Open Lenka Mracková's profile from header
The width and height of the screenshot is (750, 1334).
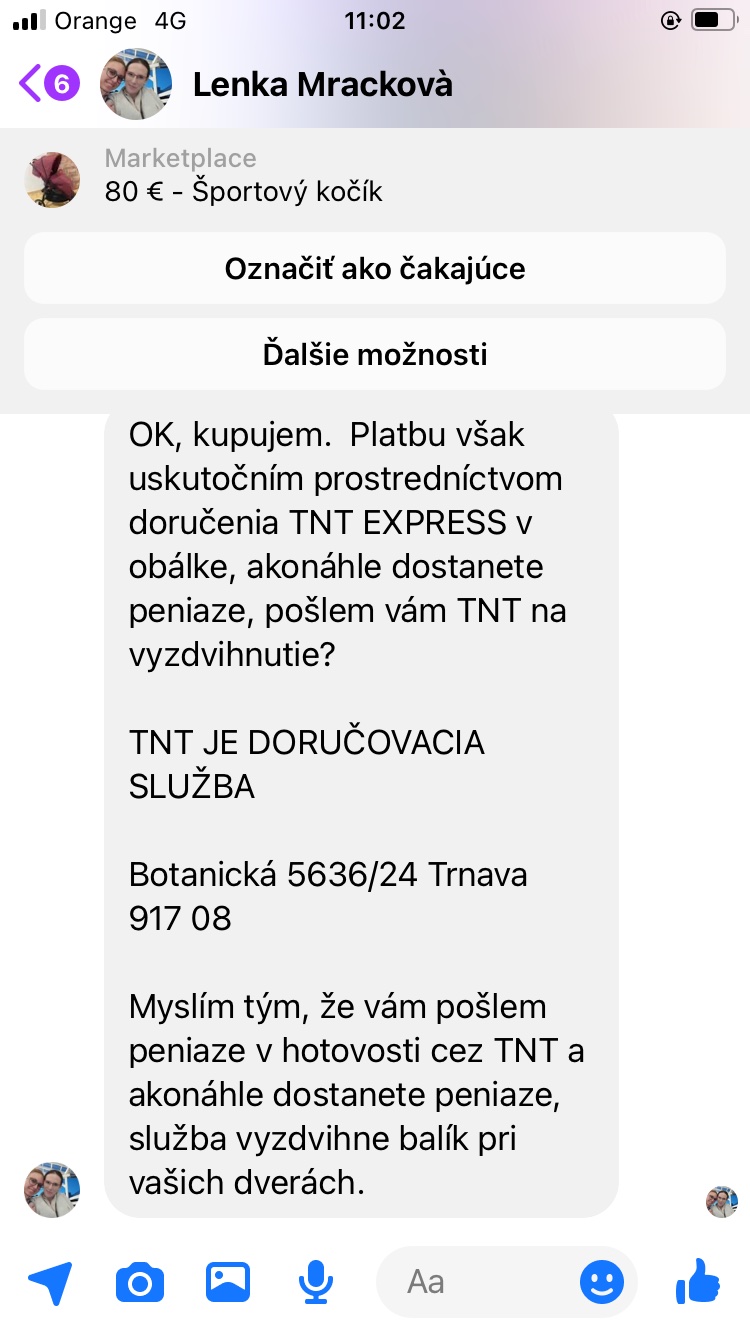point(322,85)
